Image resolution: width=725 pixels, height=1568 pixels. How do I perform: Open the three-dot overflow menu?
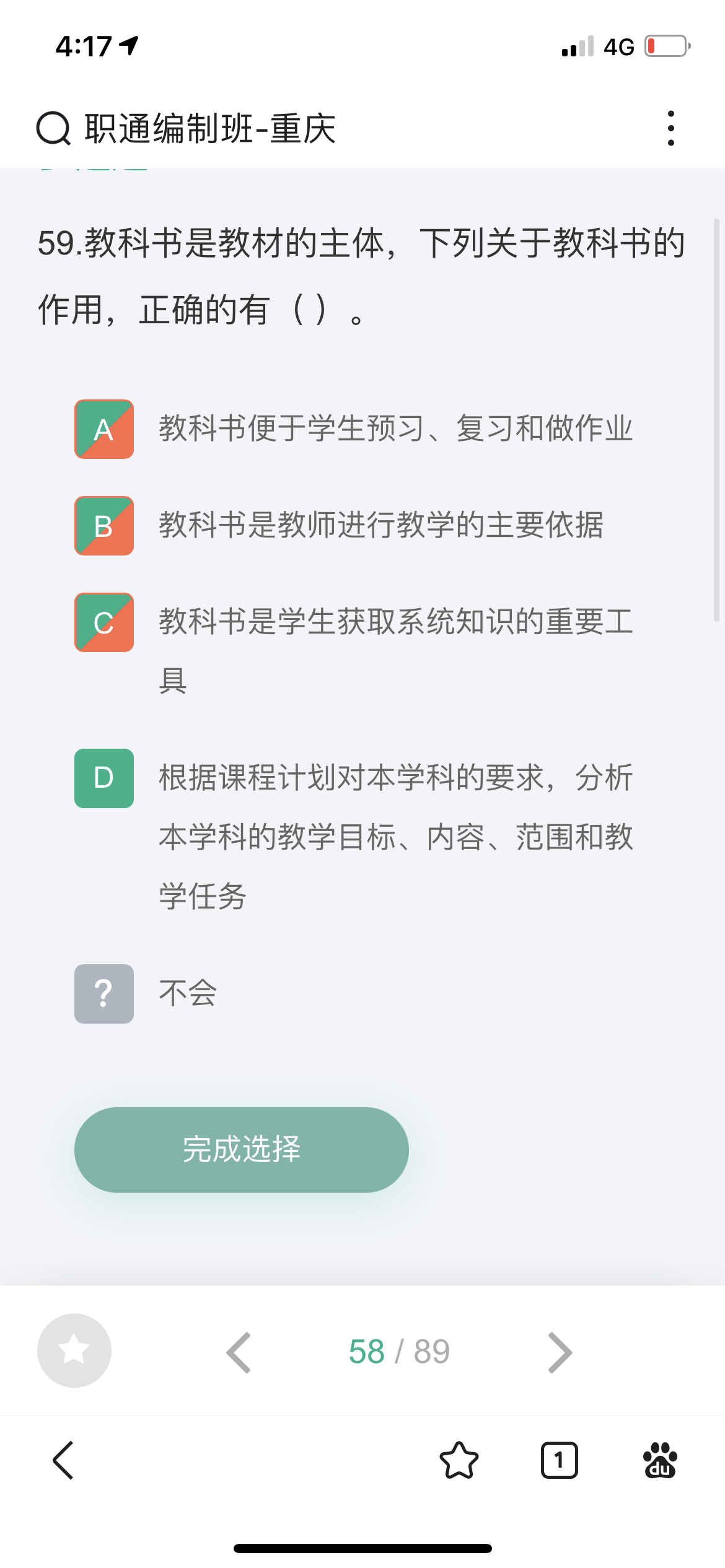670,128
